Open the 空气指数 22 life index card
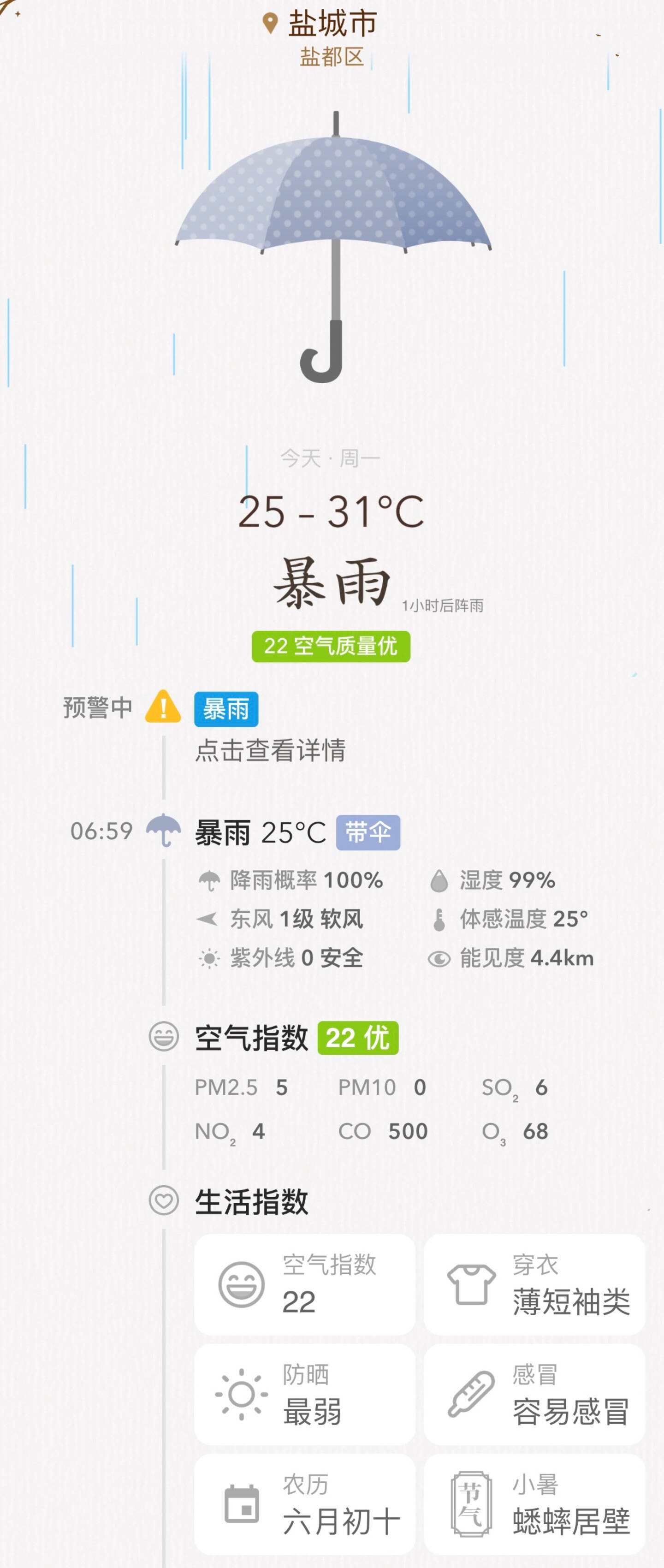 304,1284
